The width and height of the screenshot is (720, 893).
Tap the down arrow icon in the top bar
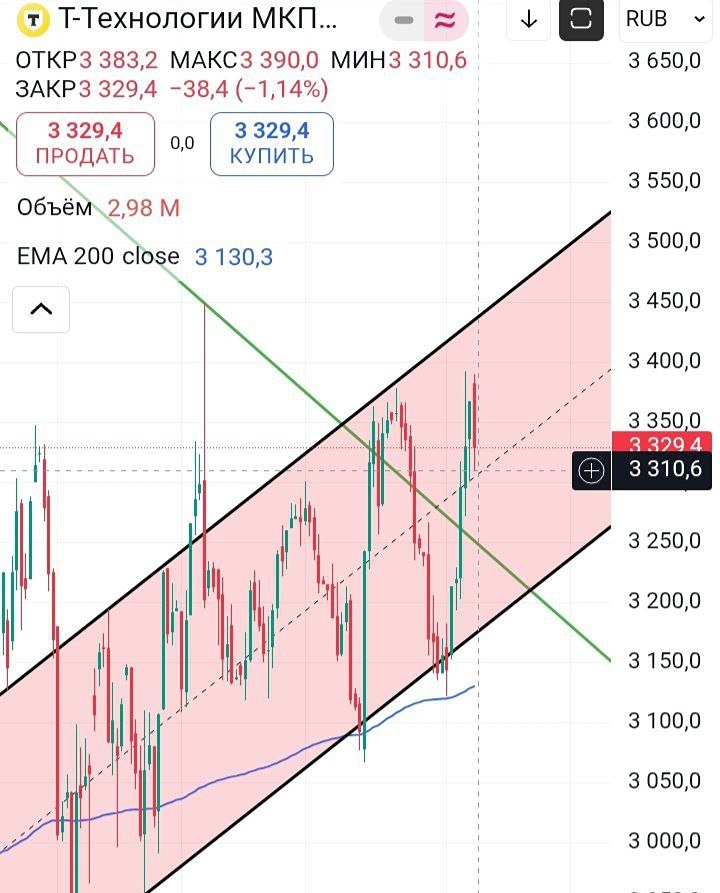[x=529, y=19]
